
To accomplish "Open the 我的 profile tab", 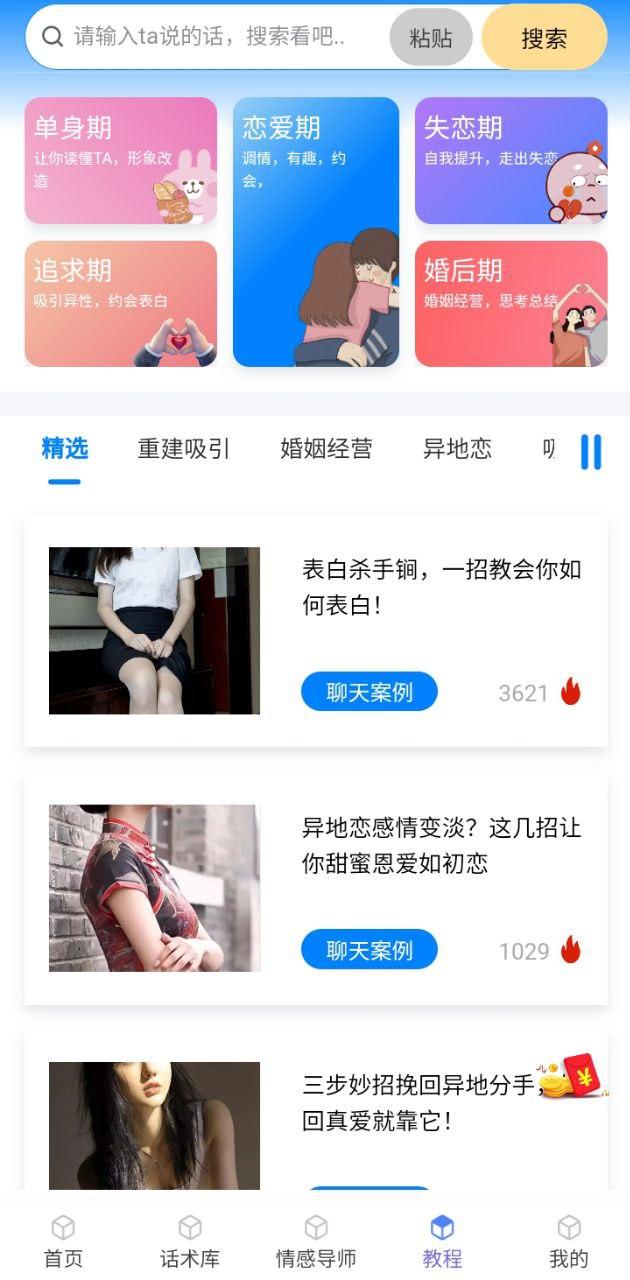I will click(x=569, y=1242).
